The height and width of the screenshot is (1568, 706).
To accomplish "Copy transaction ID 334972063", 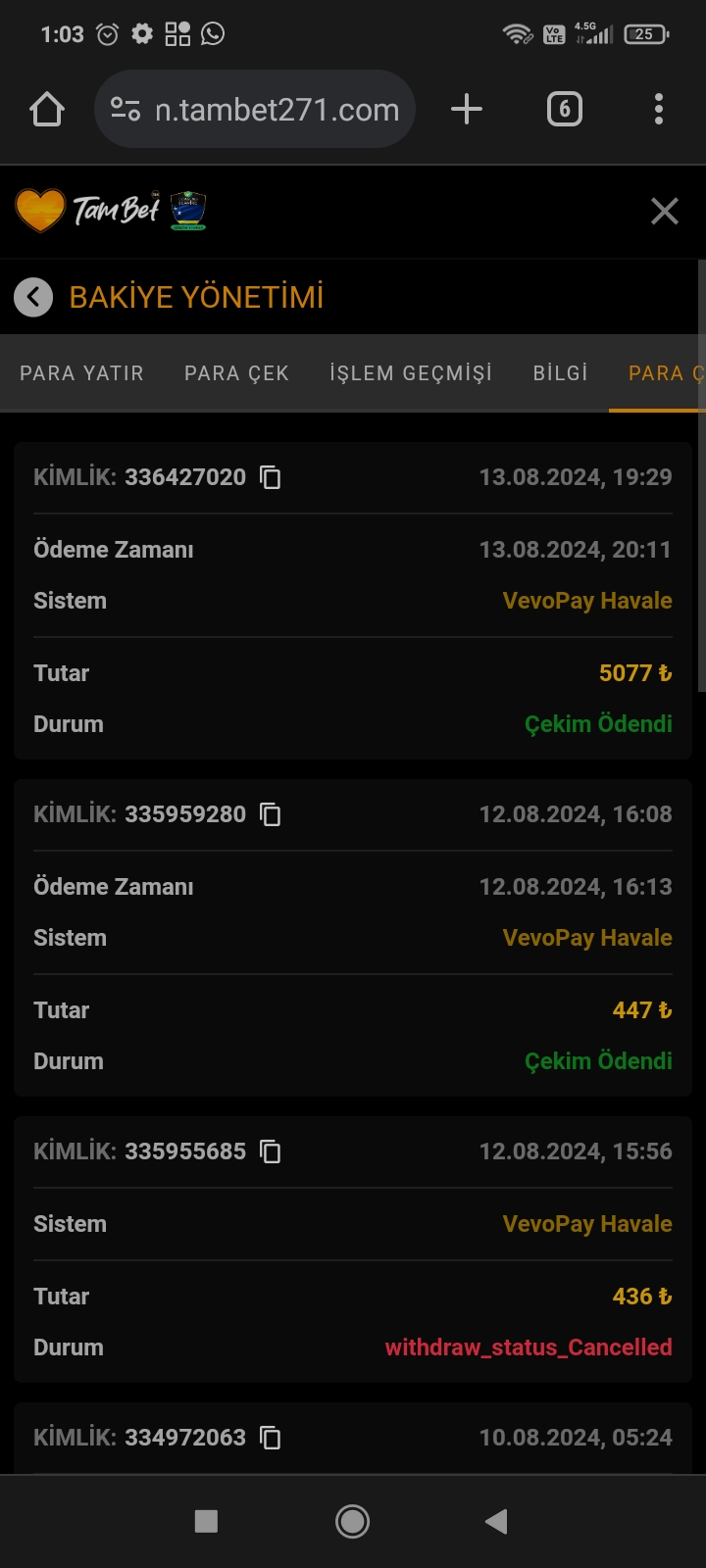I will tap(270, 1438).
